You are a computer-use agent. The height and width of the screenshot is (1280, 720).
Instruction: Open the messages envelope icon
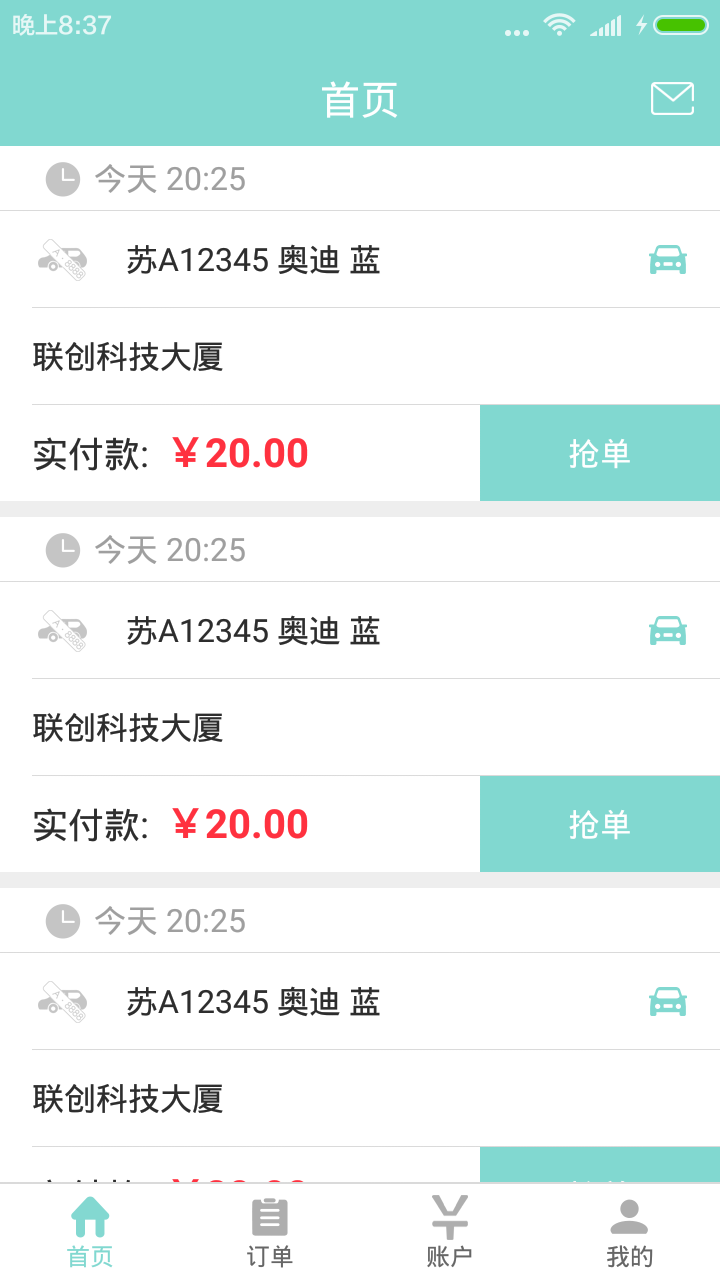pyautogui.click(x=672, y=99)
